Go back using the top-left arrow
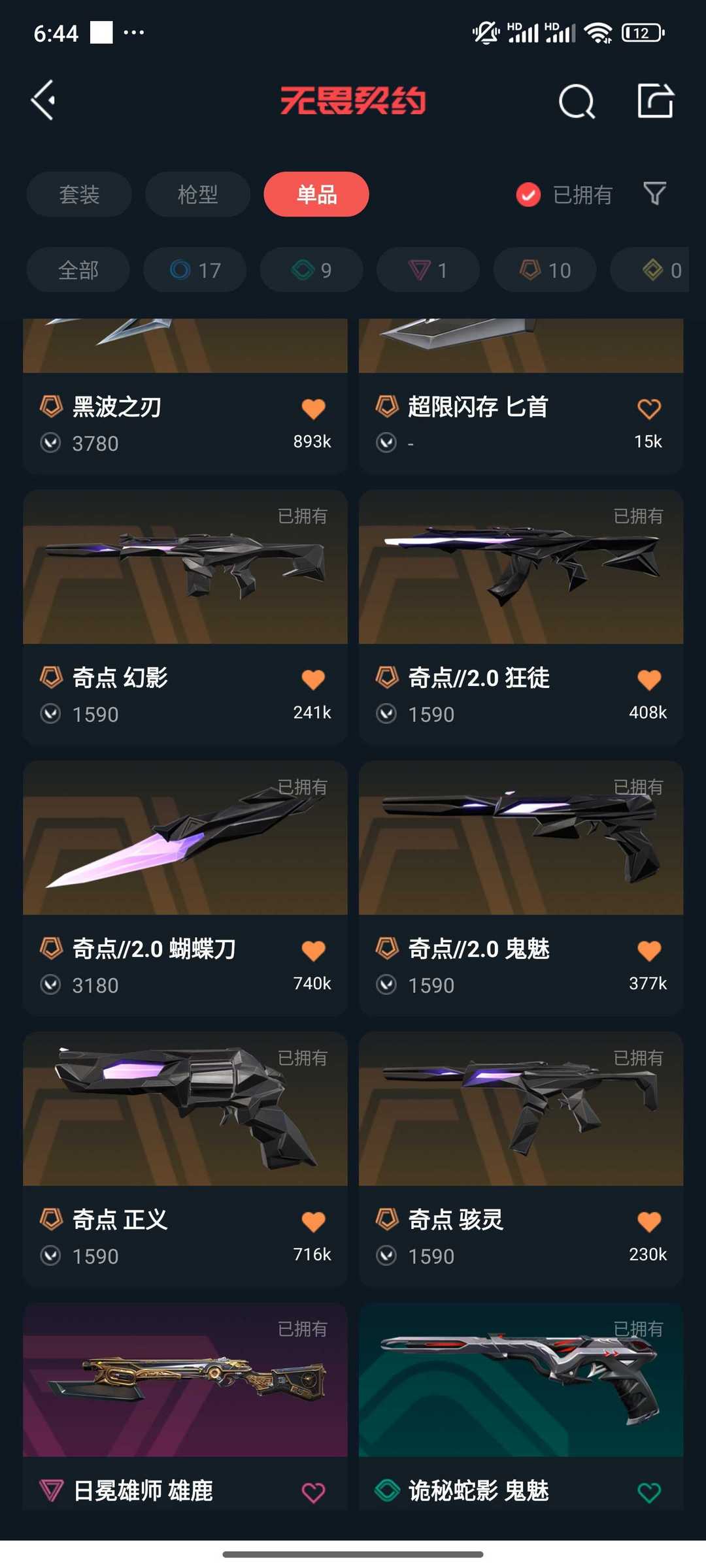This screenshot has width=706, height=1568. point(43,101)
